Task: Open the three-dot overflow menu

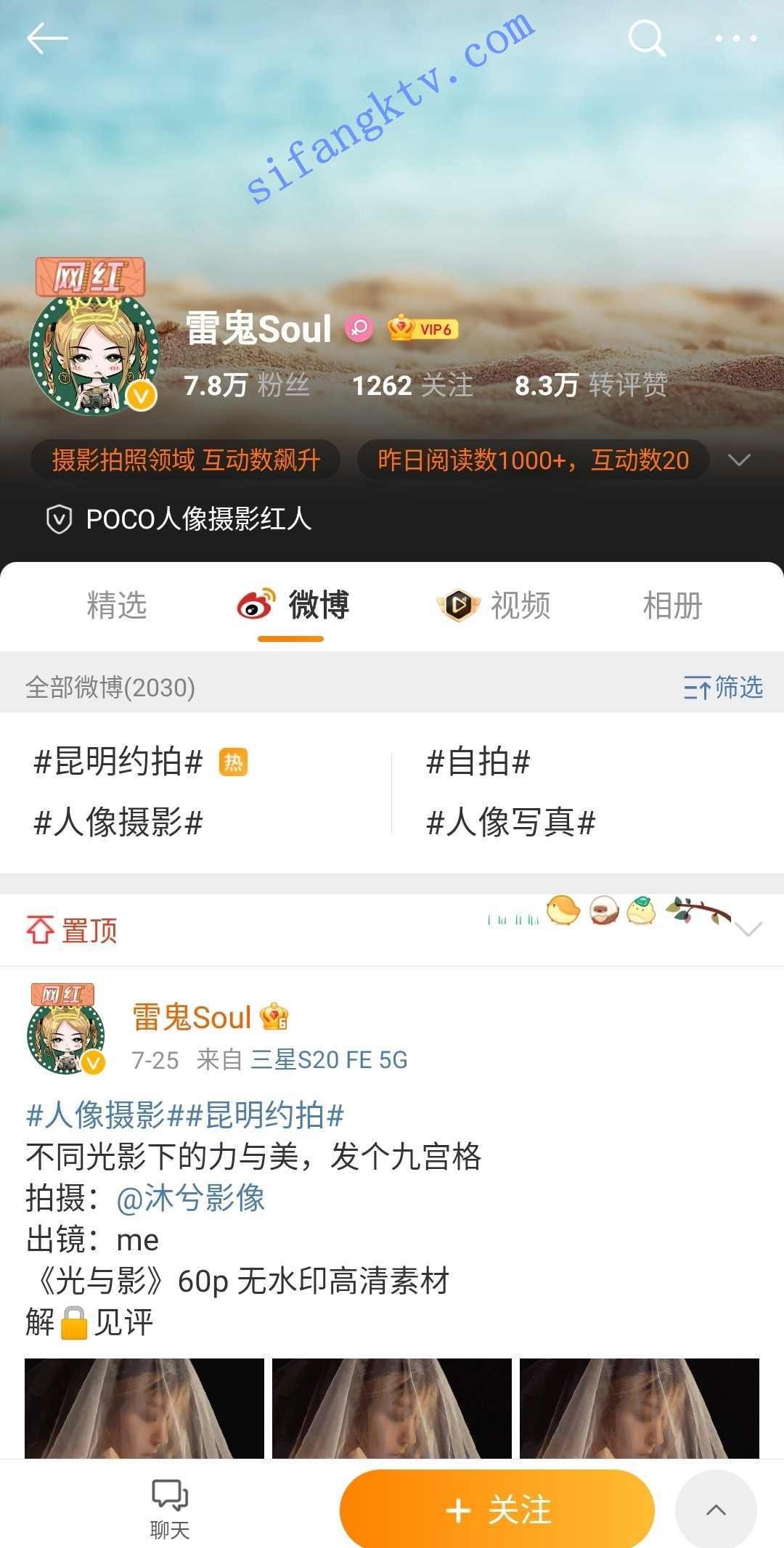Action: coord(735,38)
